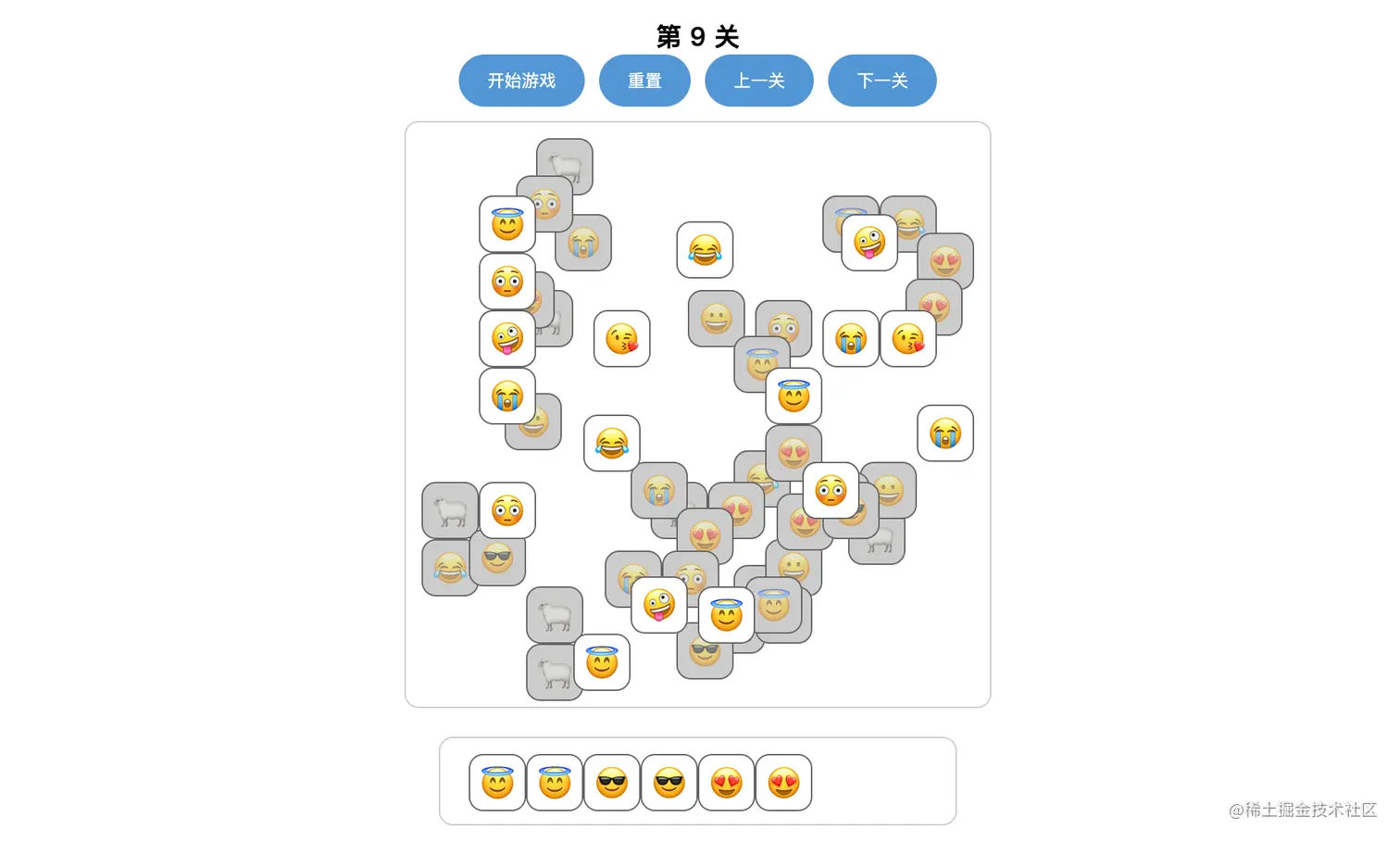The width and height of the screenshot is (1400, 842).
Task: Pick the kiss emoji tile beside the crying tile
Action: click(907, 339)
